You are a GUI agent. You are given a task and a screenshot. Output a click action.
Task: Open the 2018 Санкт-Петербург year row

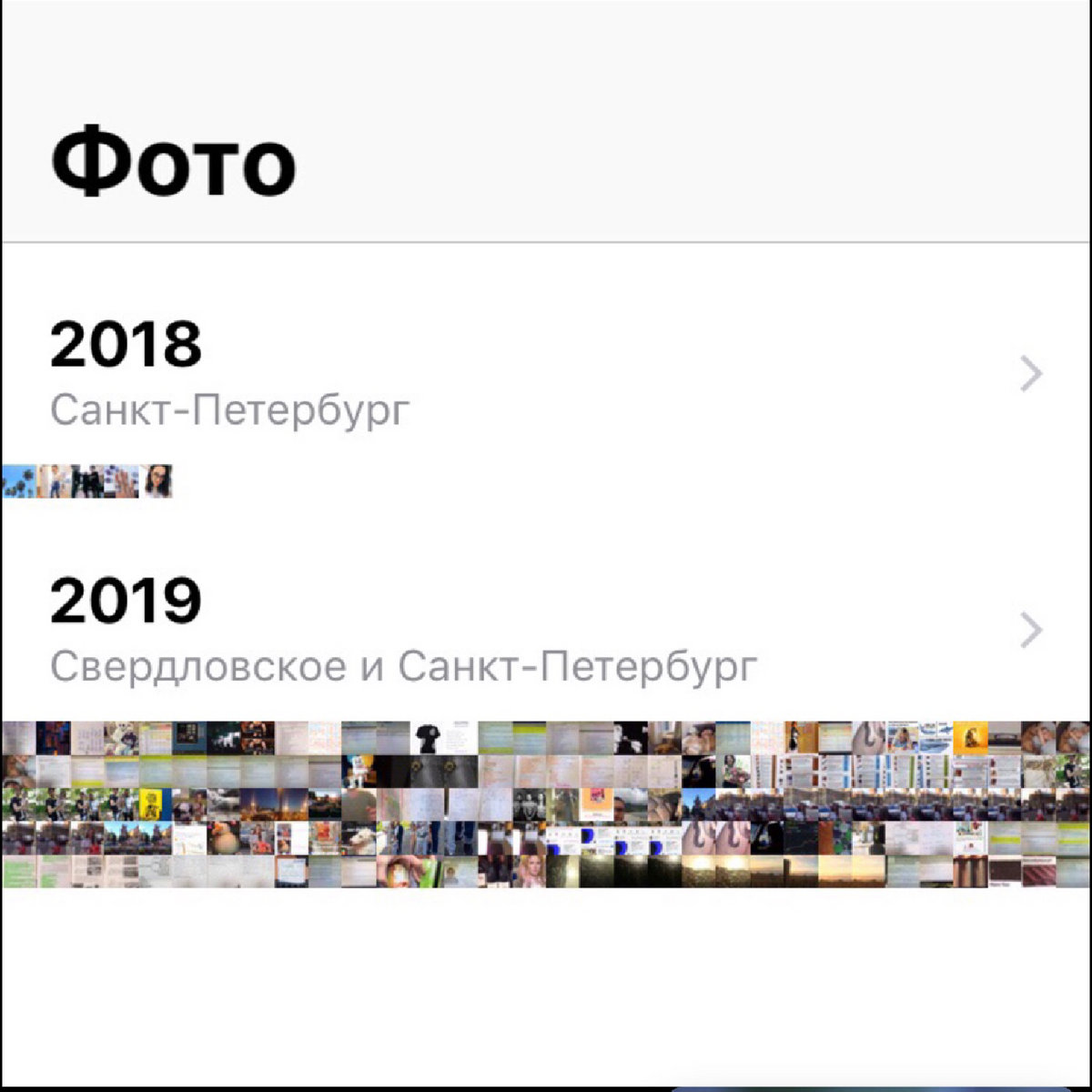pos(546,373)
